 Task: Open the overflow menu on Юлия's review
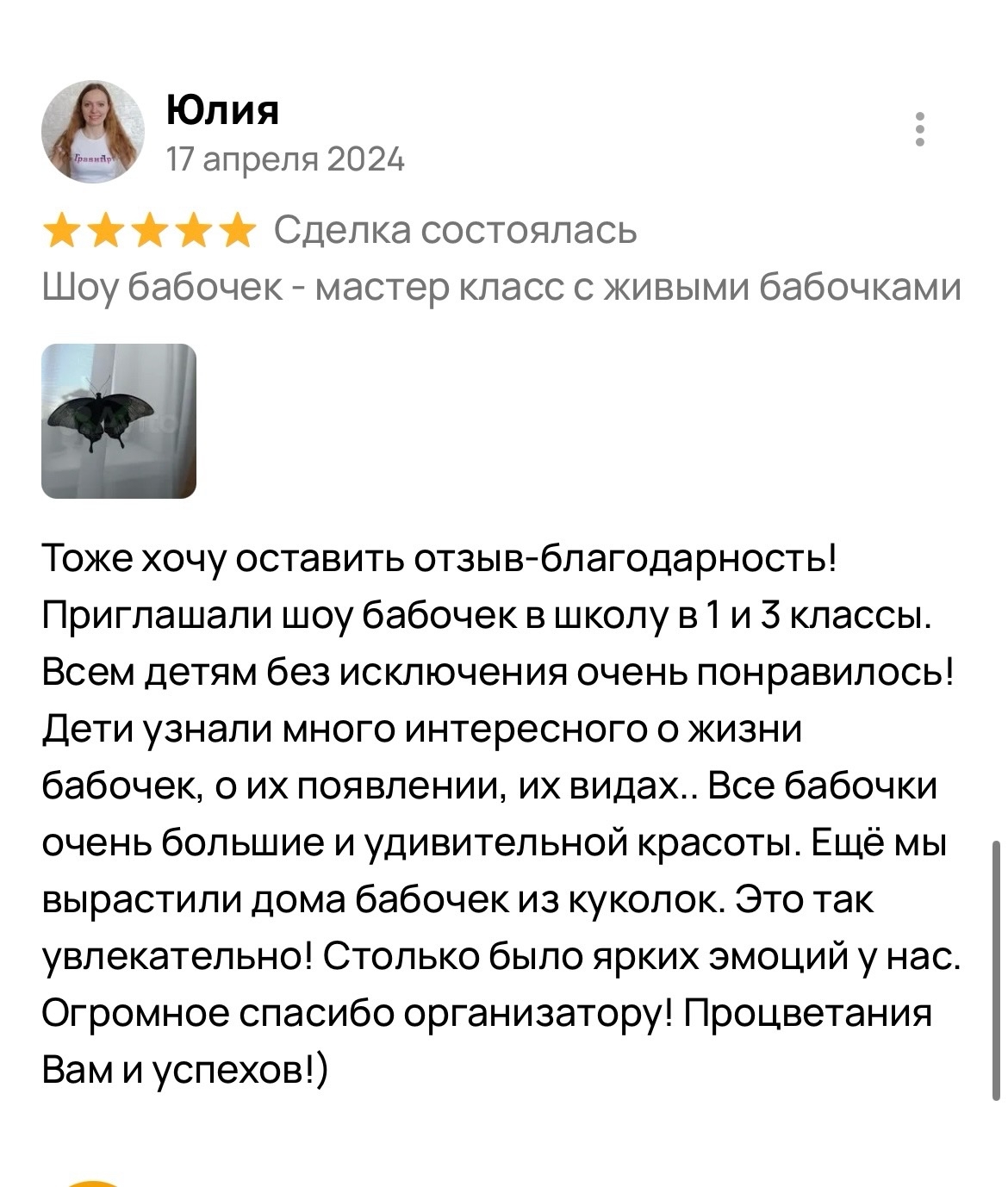920,129
